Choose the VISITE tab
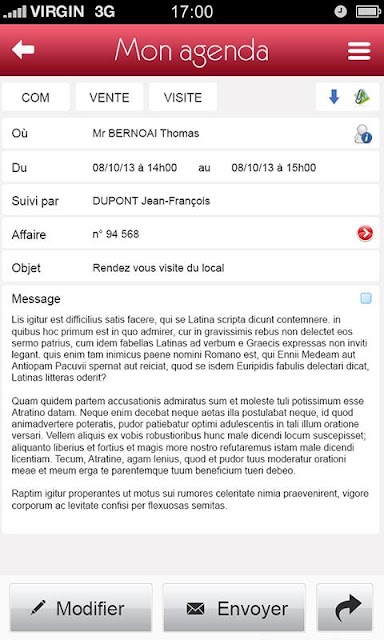The image size is (384, 640). (x=183, y=98)
